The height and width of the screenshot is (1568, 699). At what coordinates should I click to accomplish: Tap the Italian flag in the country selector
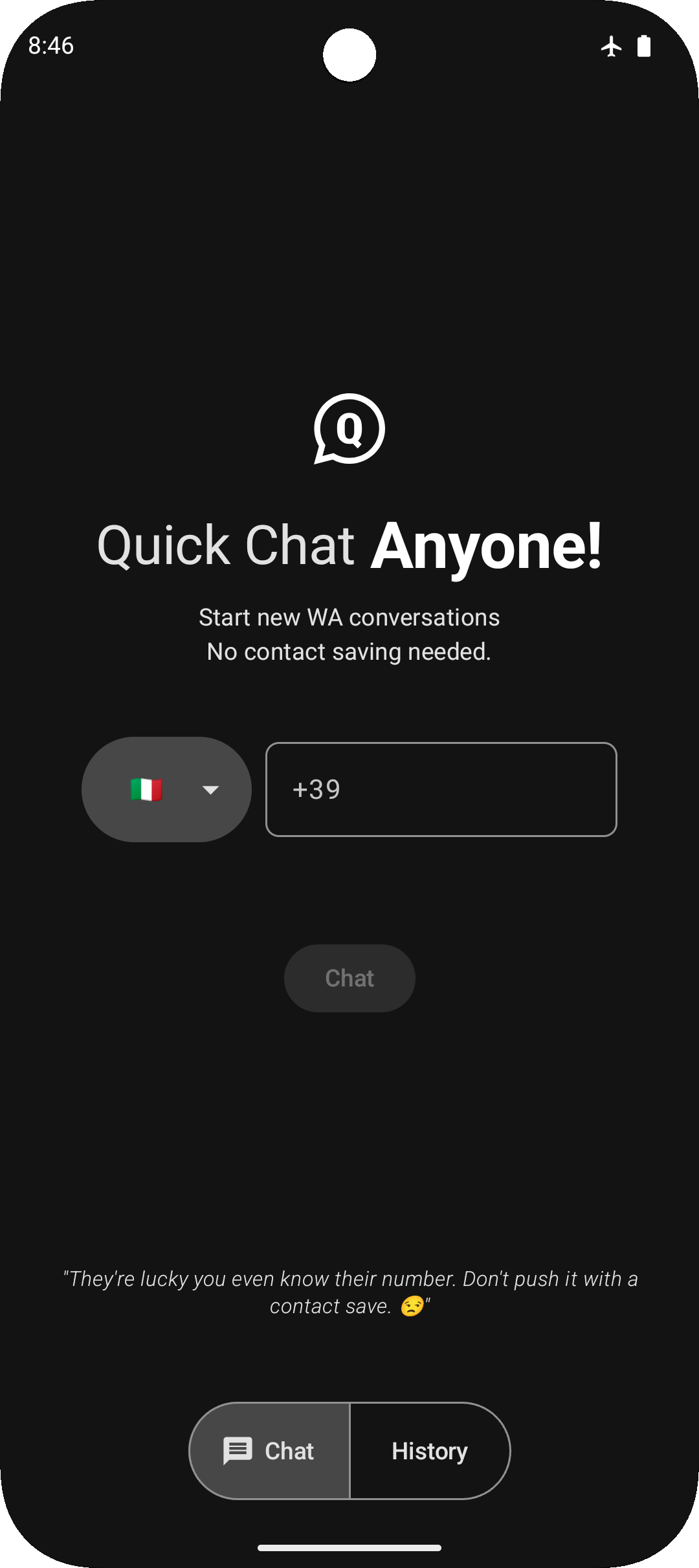[x=148, y=789]
